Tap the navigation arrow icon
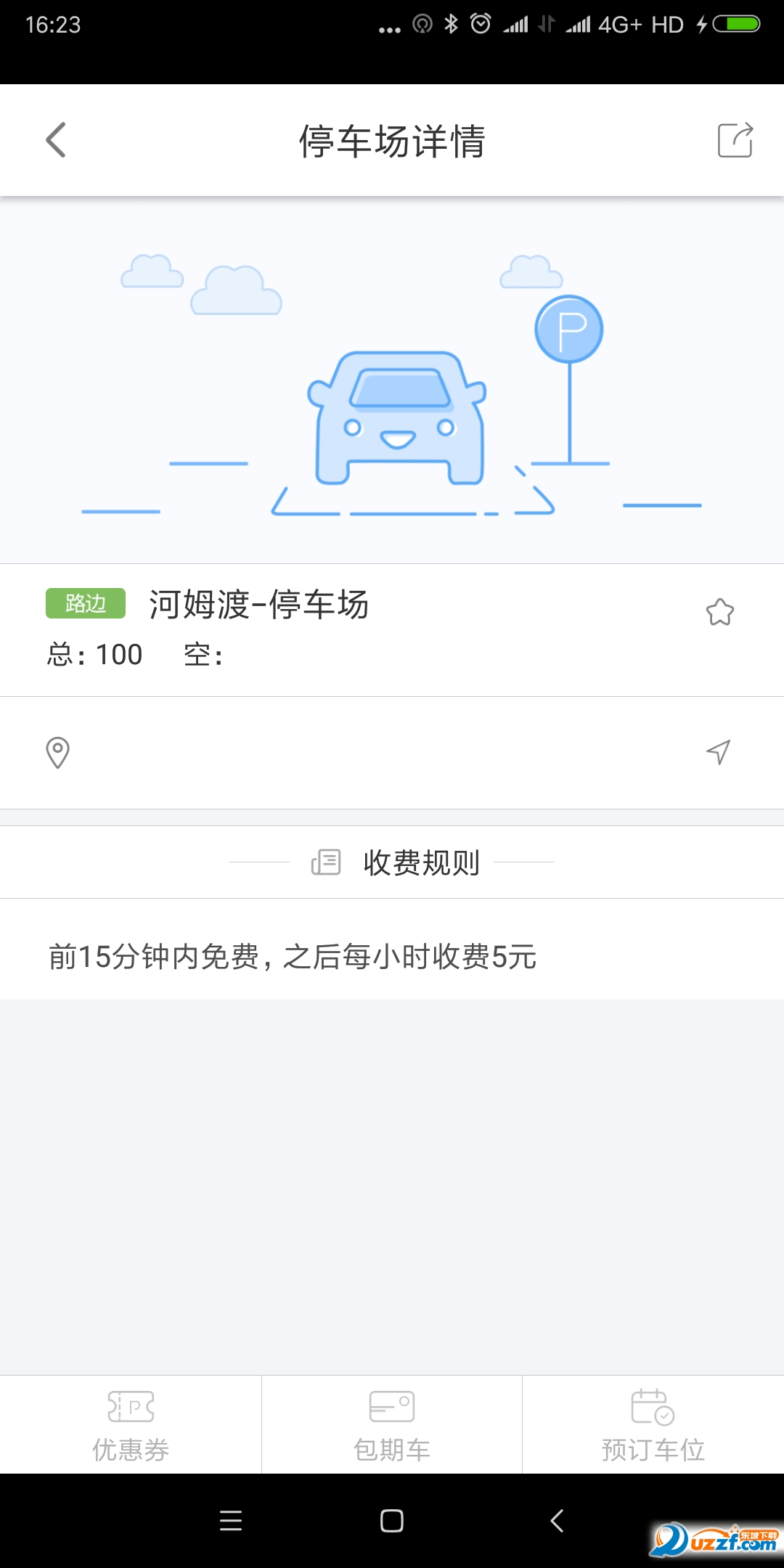This screenshot has width=784, height=1568. tap(717, 754)
